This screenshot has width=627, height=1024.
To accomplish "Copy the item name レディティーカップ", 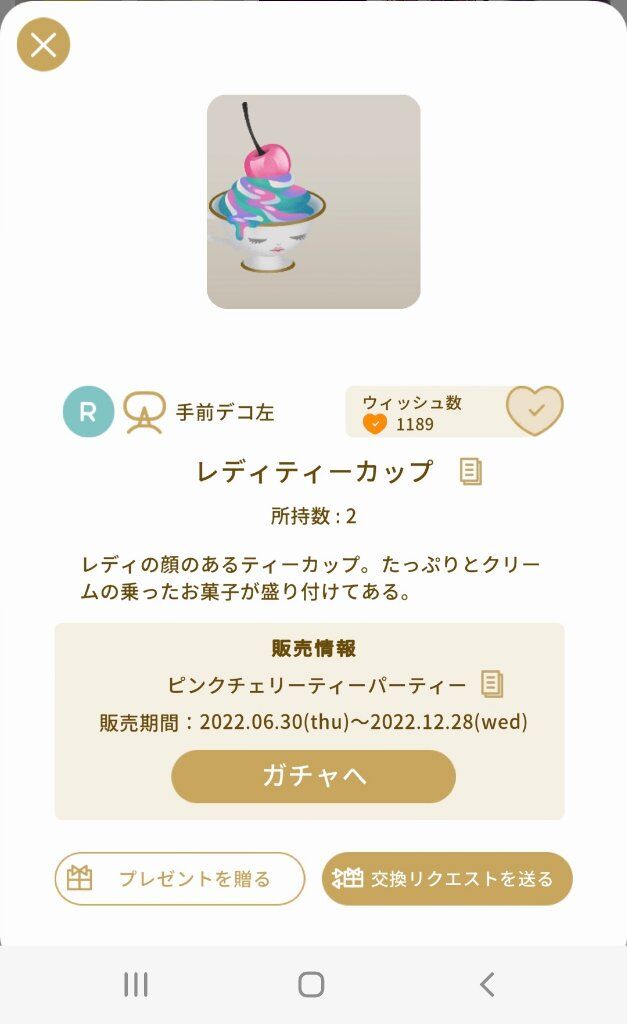I will point(471,471).
